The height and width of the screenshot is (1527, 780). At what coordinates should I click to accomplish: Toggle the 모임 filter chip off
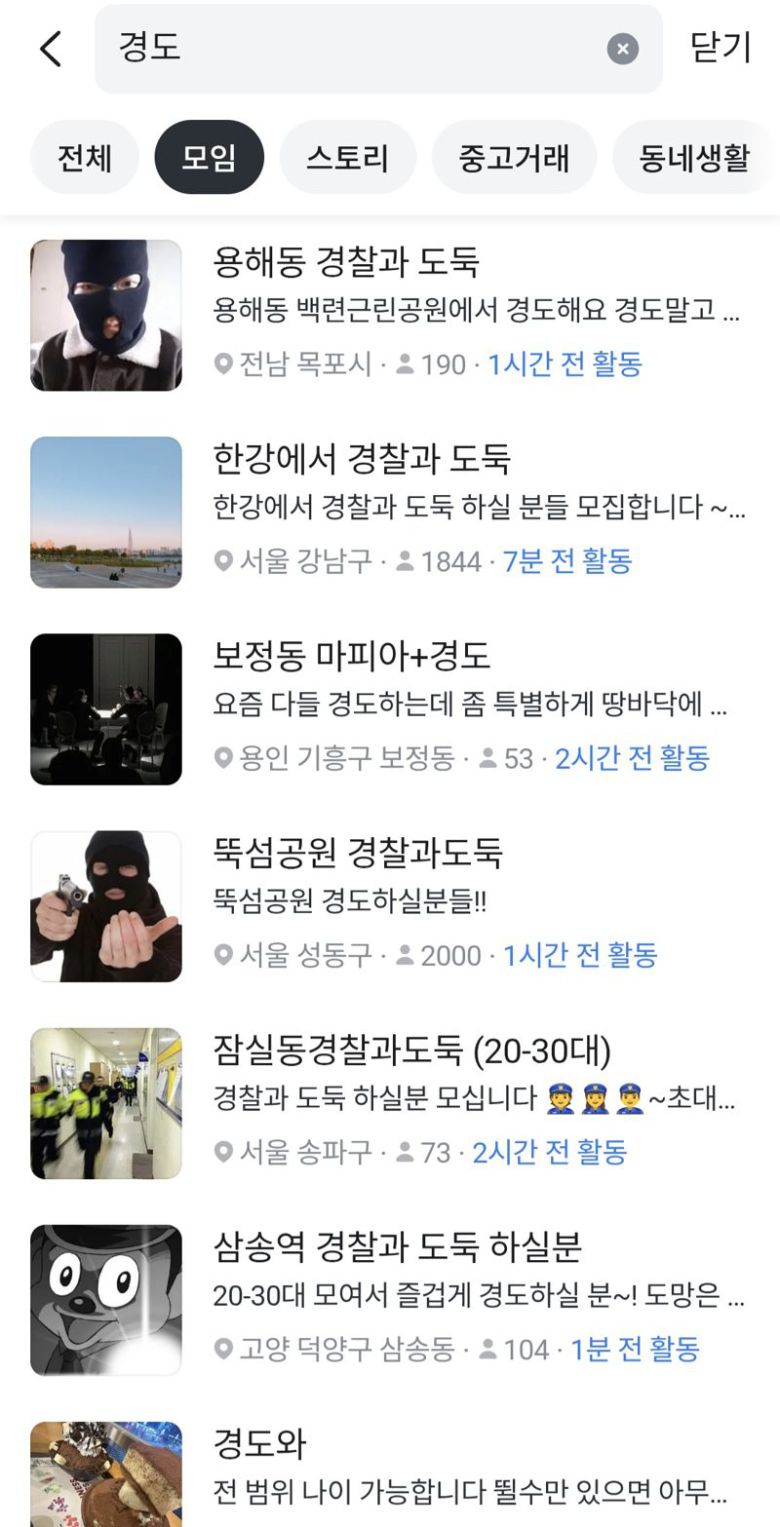click(208, 156)
